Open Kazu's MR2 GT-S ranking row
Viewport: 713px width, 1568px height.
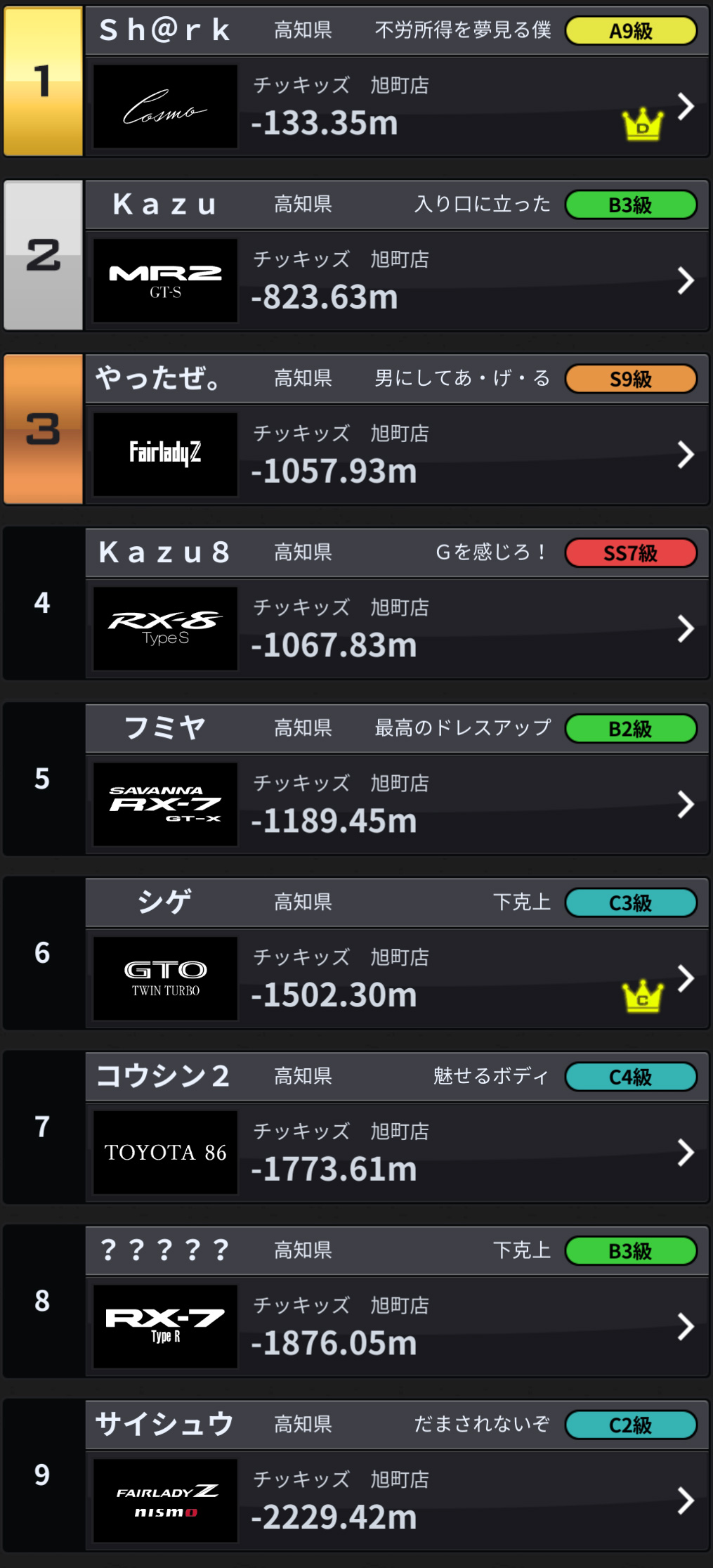(686, 281)
